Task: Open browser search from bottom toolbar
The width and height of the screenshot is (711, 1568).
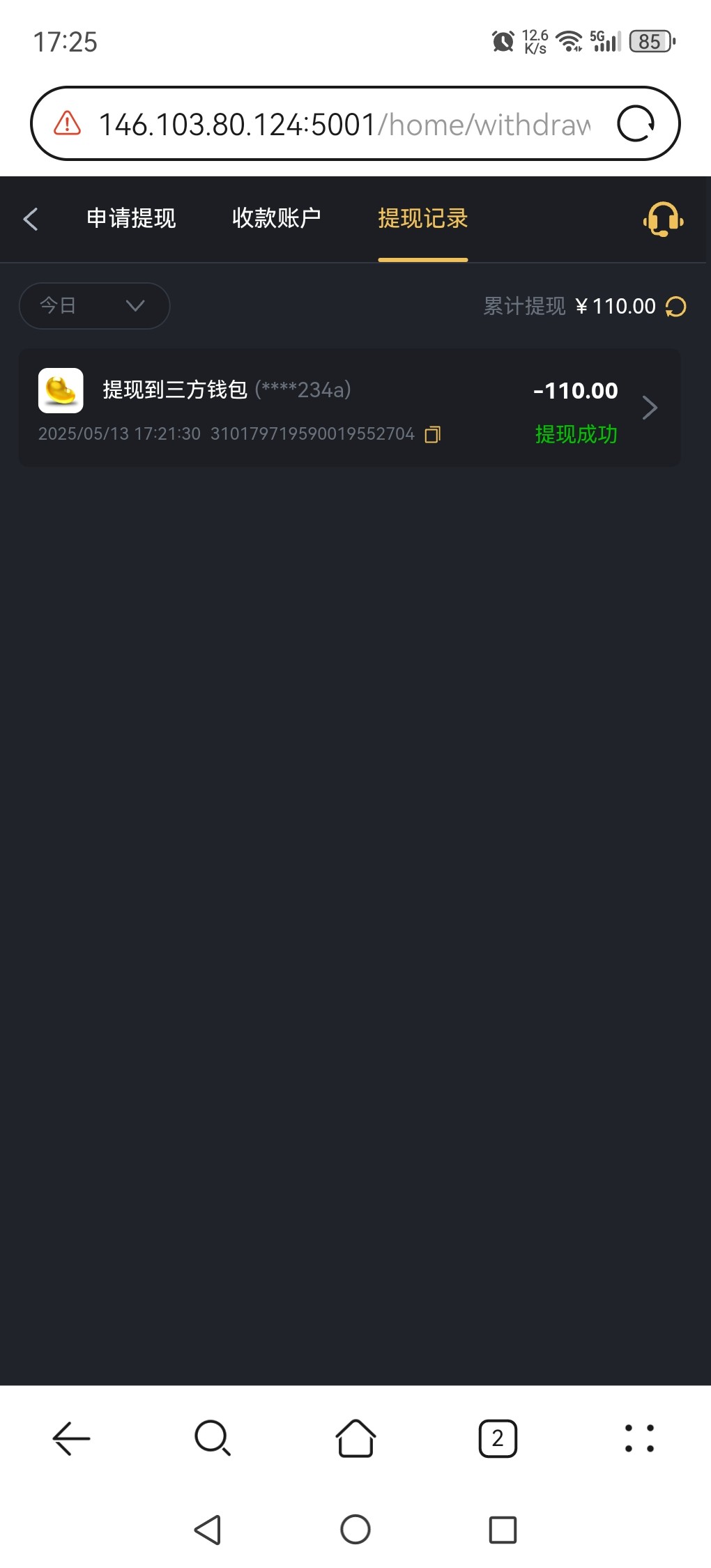Action: point(213,1438)
